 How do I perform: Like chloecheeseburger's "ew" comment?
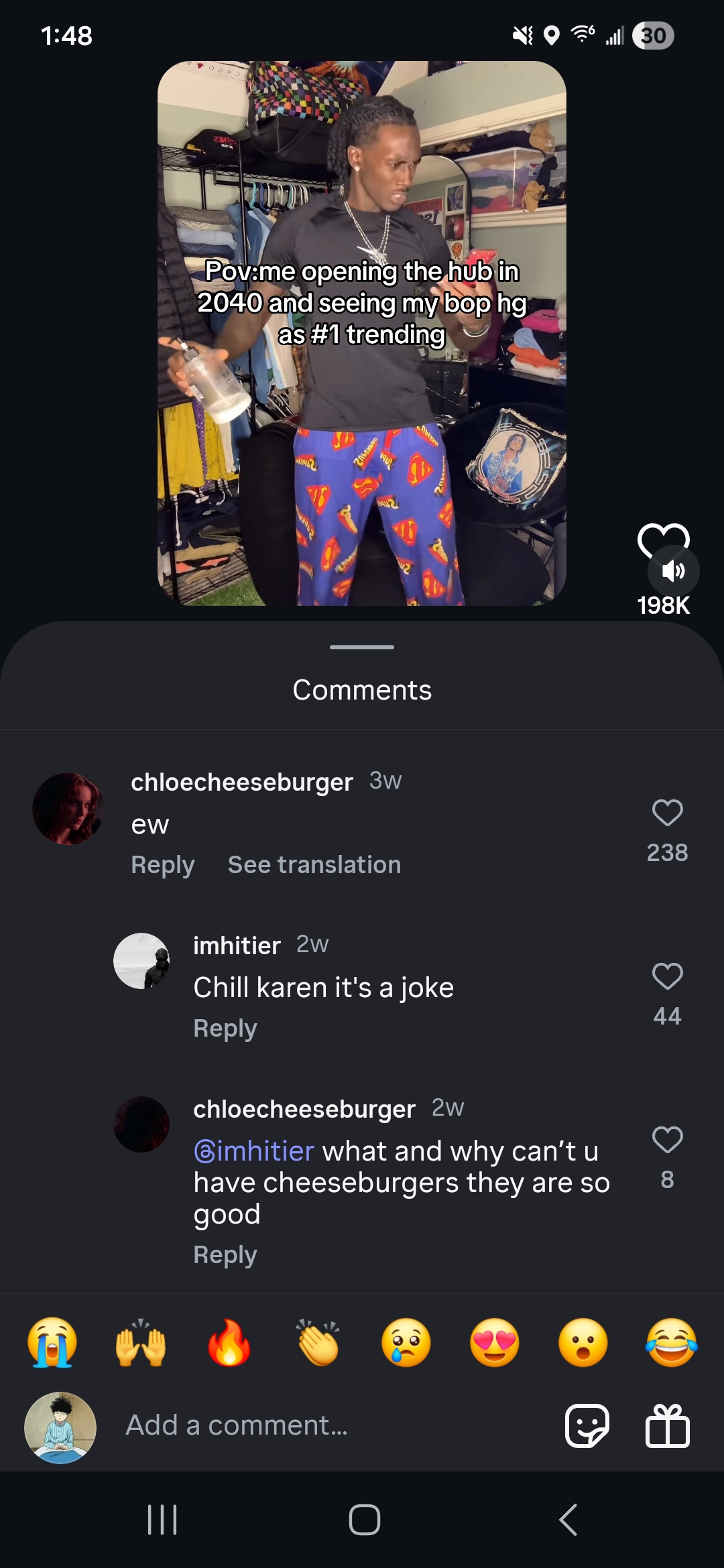pyautogui.click(x=667, y=813)
